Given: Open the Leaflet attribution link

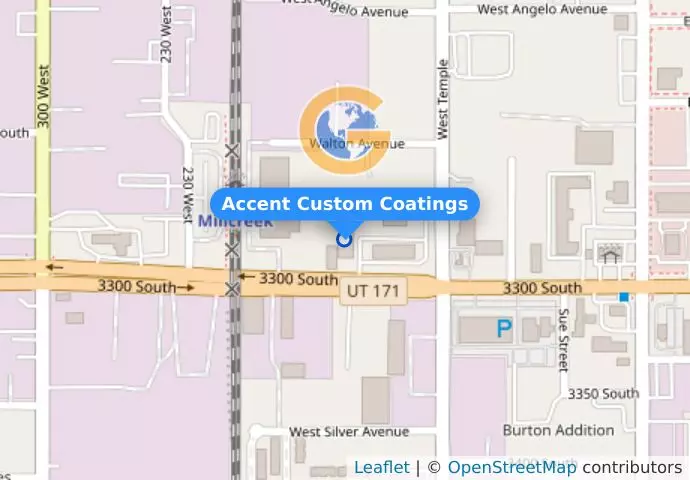Looking at the screenshot, I should click(381, 467).
